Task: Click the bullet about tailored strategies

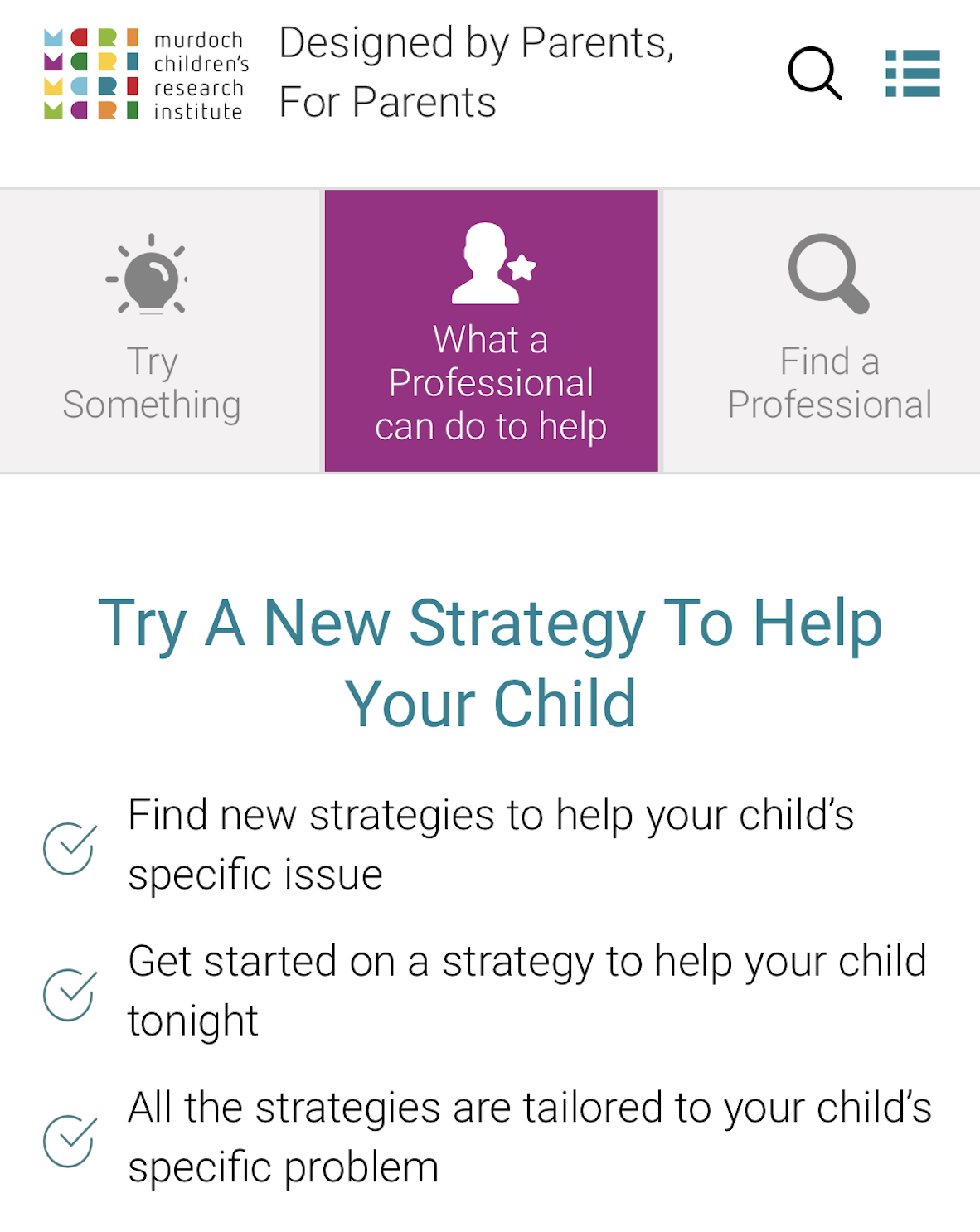Action: click(531, 1135)
